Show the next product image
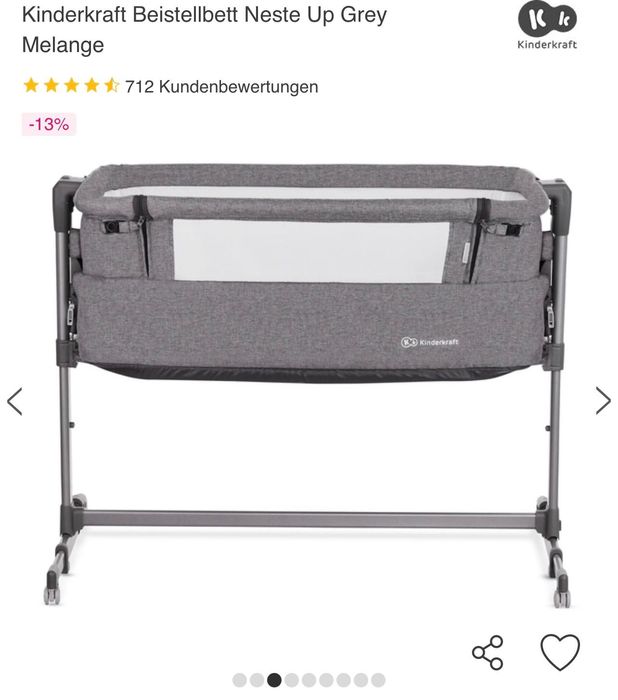 coord(602,401)
